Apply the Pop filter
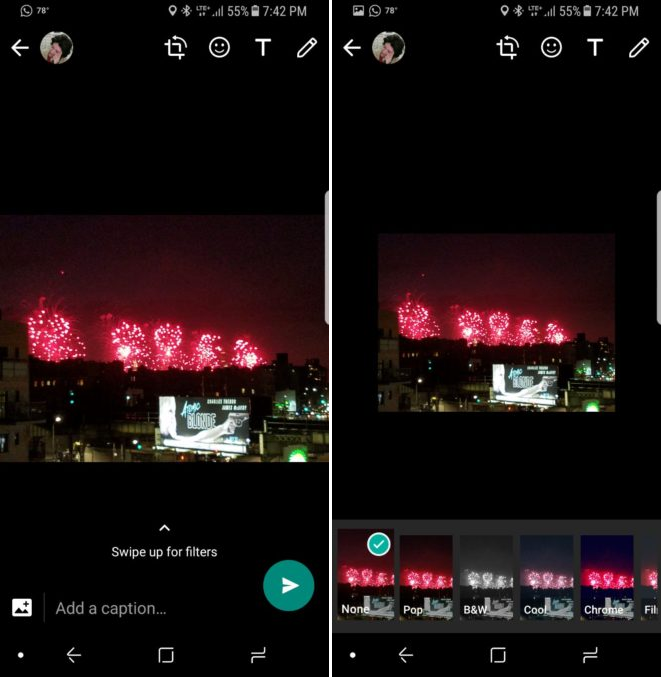 426,577
